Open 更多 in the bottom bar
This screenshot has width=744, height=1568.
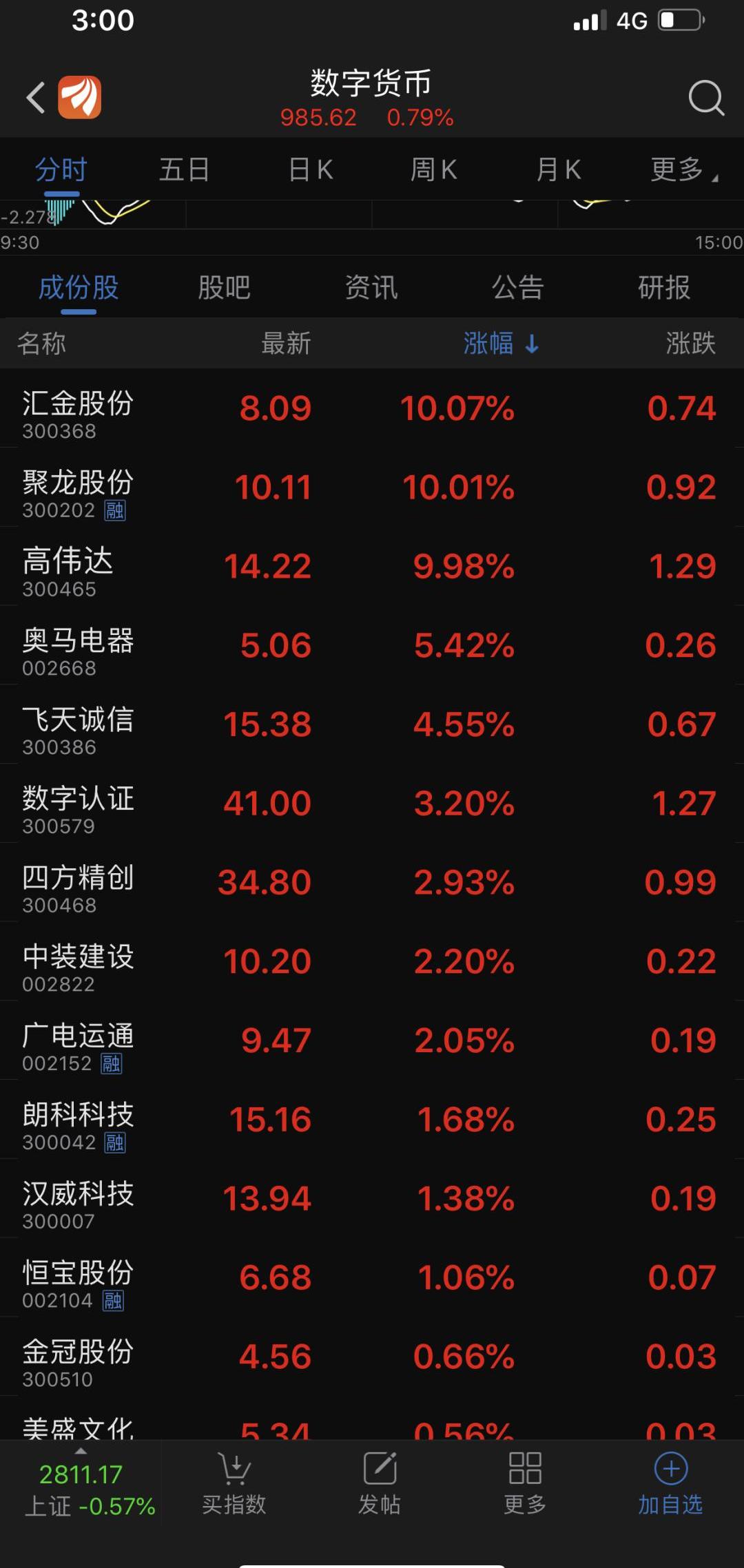point(525,1483)
